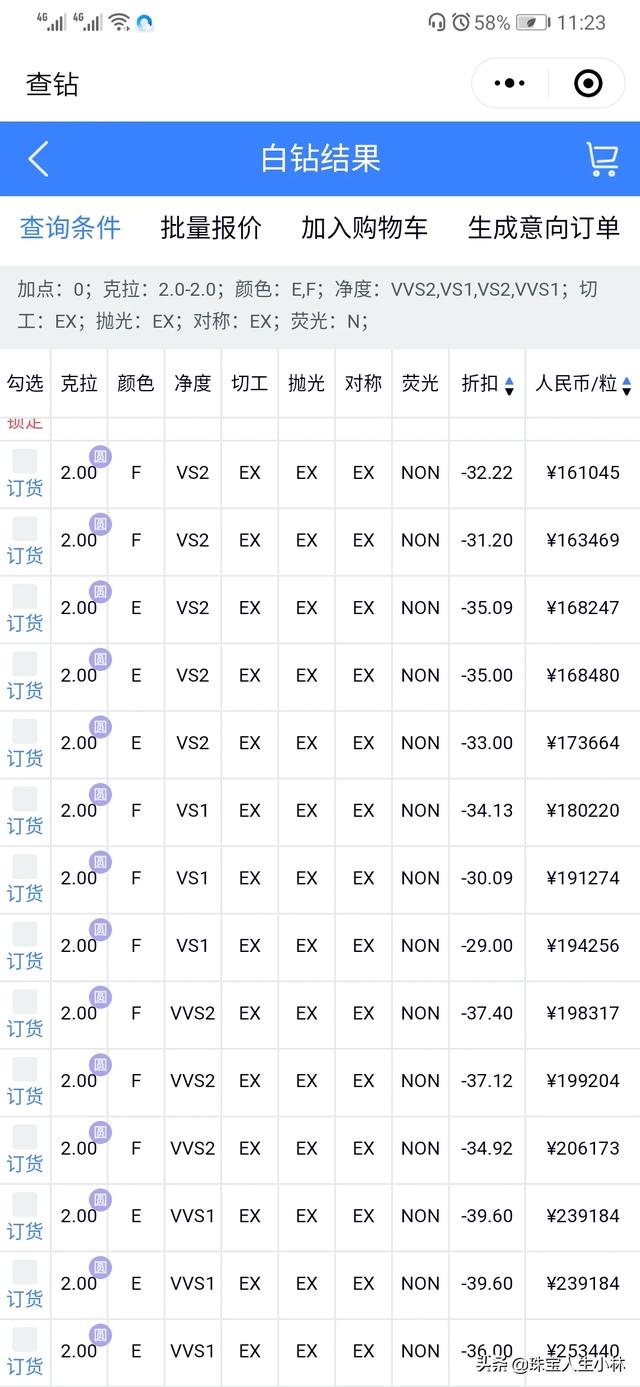Place order with 订货 for ¥194256 diamond
The width and height of the screenshot is (640, 1387).
[25, 961]
